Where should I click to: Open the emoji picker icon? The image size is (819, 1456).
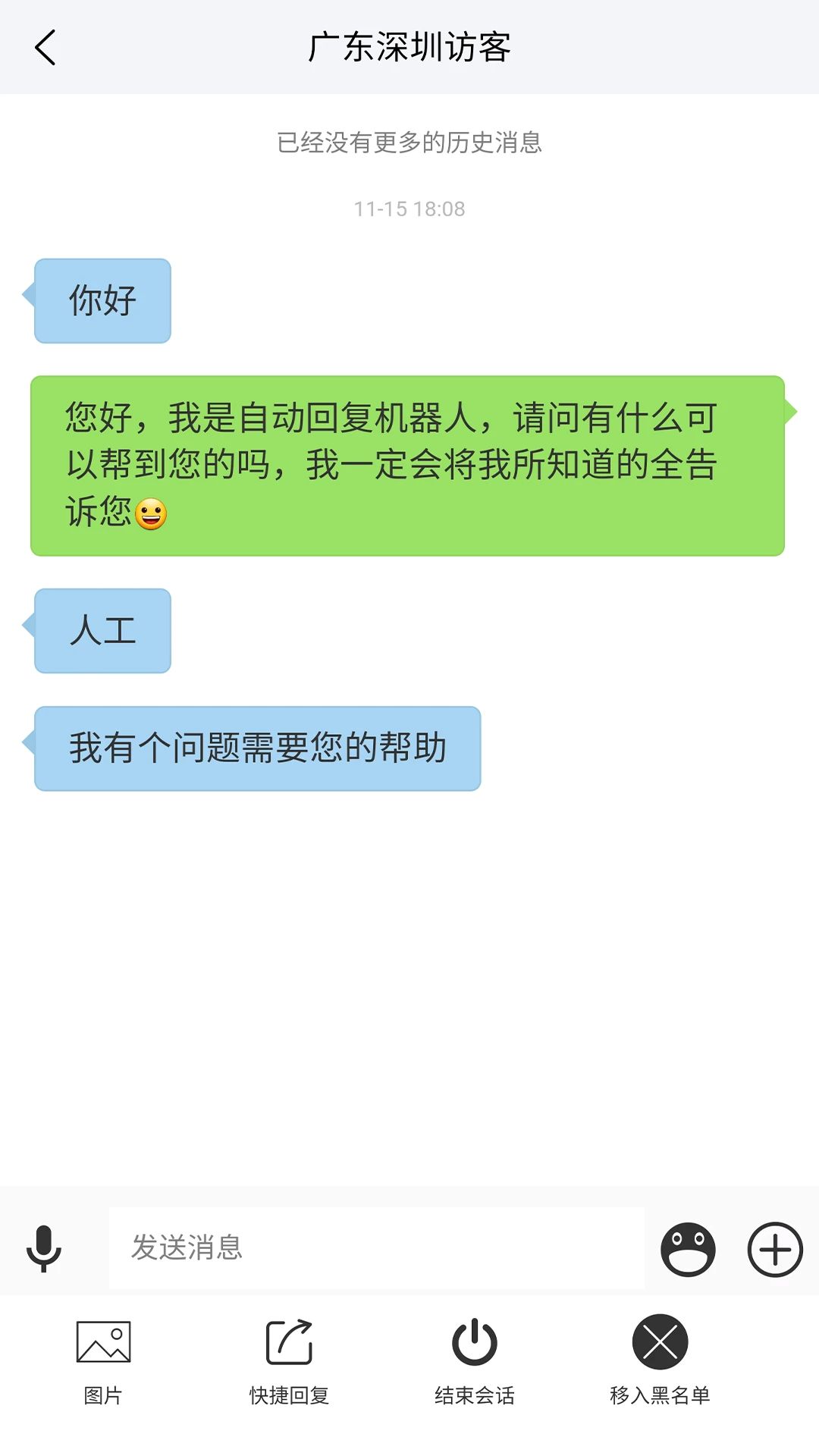(688, 1250)
